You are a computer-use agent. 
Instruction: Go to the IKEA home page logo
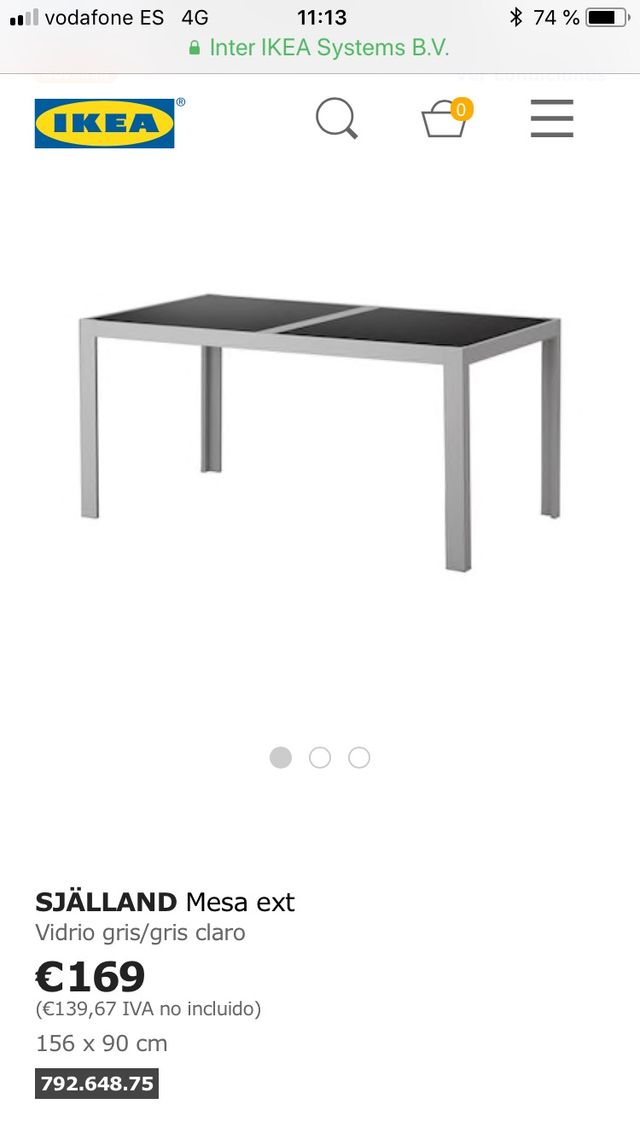[105, 123]
